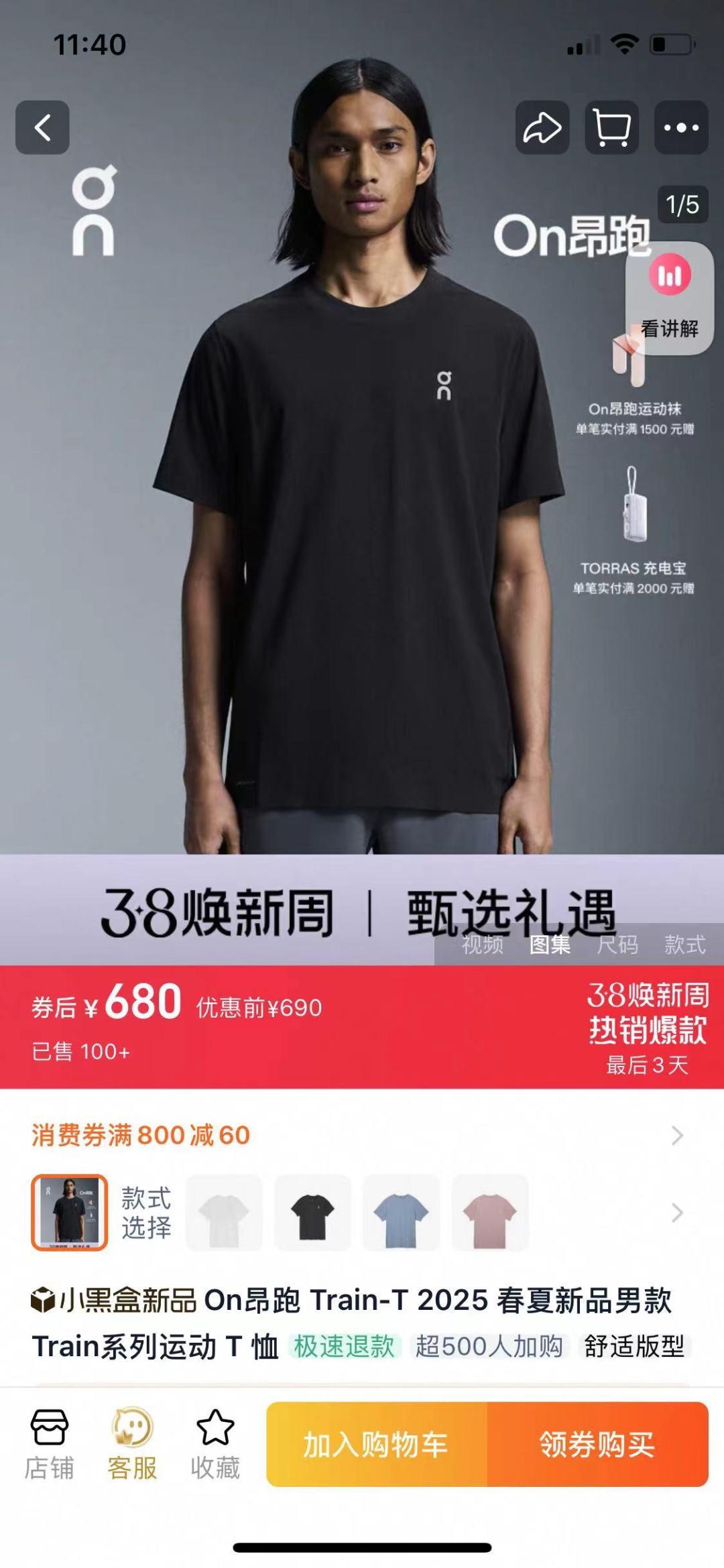
Task: Go back to previous page
Action: 43,127
